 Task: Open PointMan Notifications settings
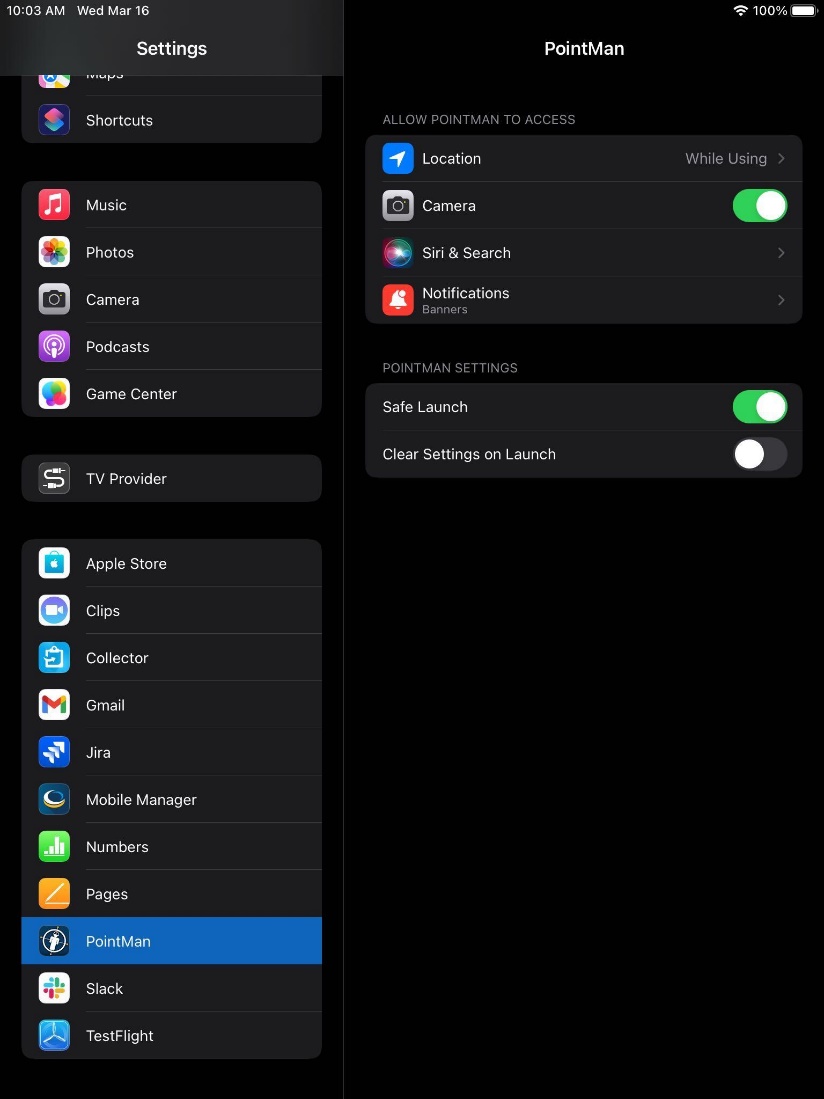[x=583, y=300]
